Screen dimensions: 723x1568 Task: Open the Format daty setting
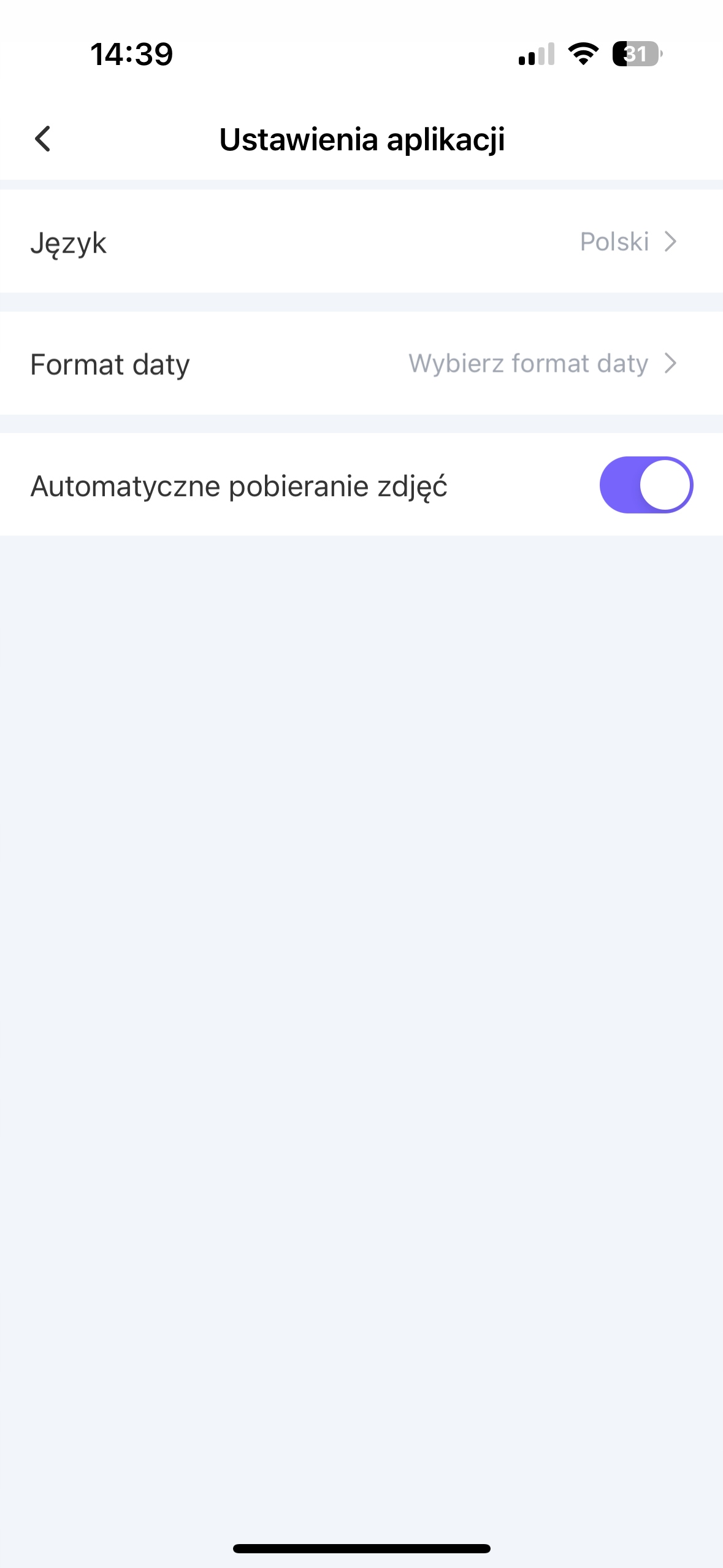(x=361, y=364)
